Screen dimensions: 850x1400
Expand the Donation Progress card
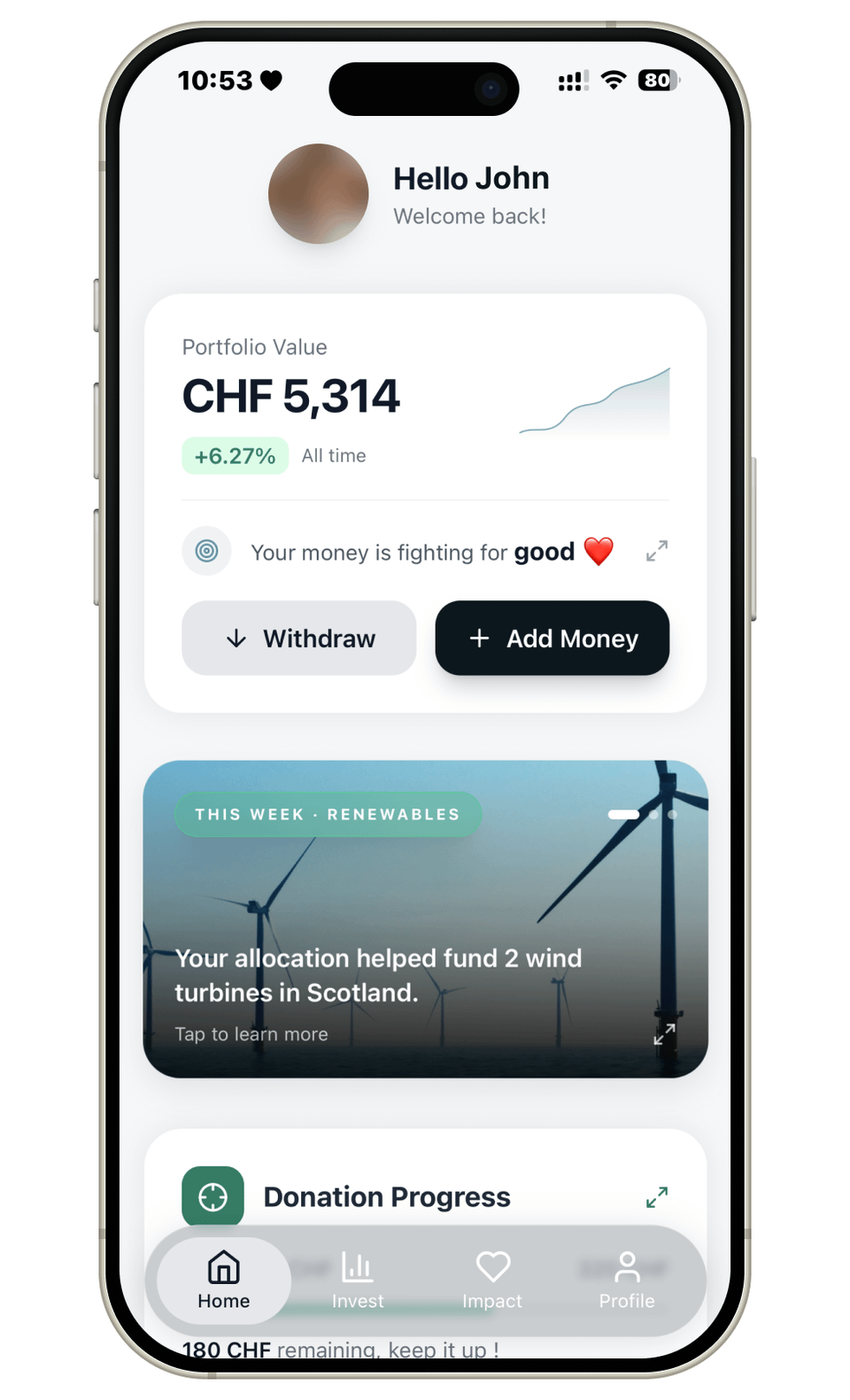(x=656, y=1197)
